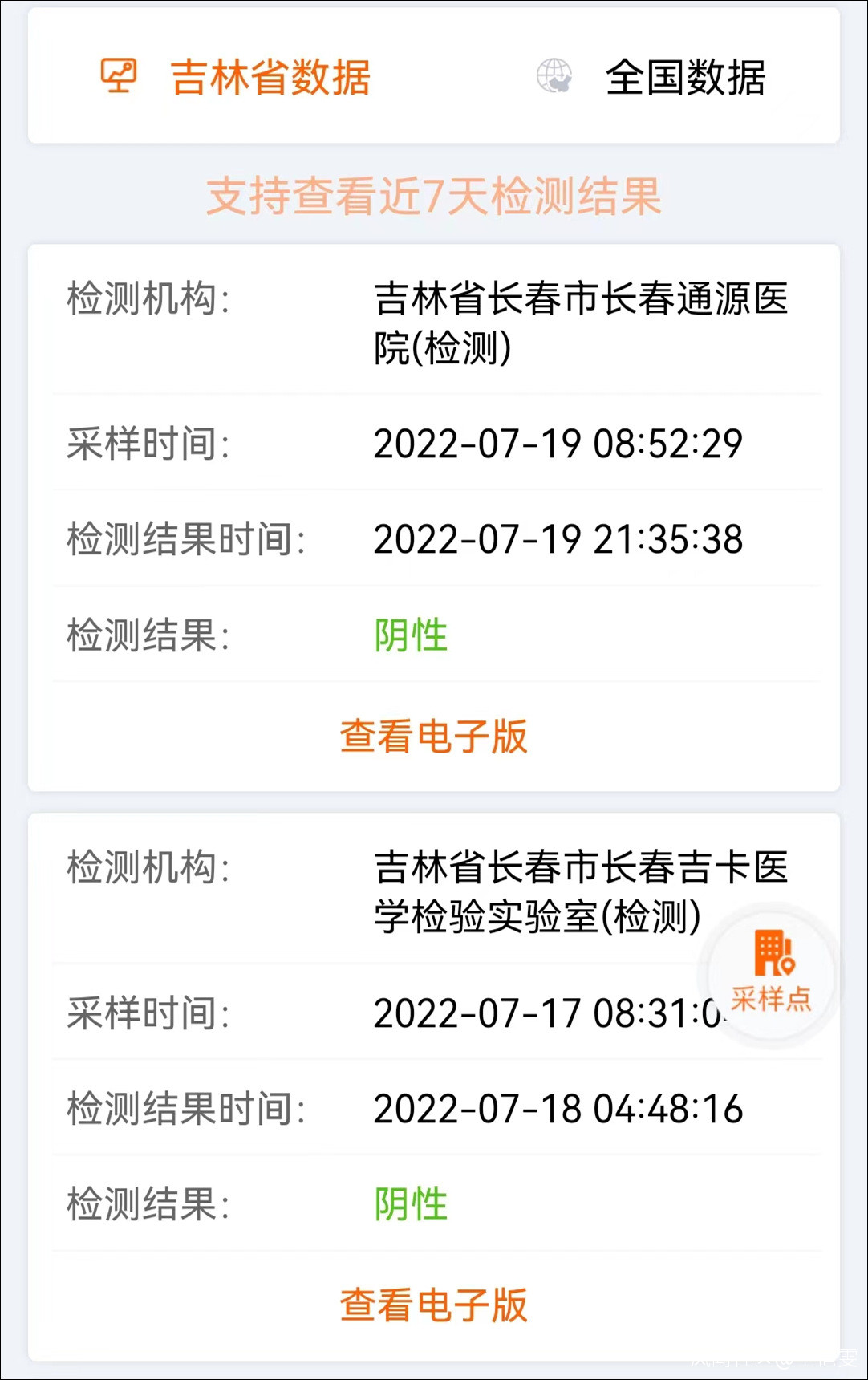Open the floating 采样点 button
Viewport: 868px width, 1380px height.
click(x=771, y=972)
